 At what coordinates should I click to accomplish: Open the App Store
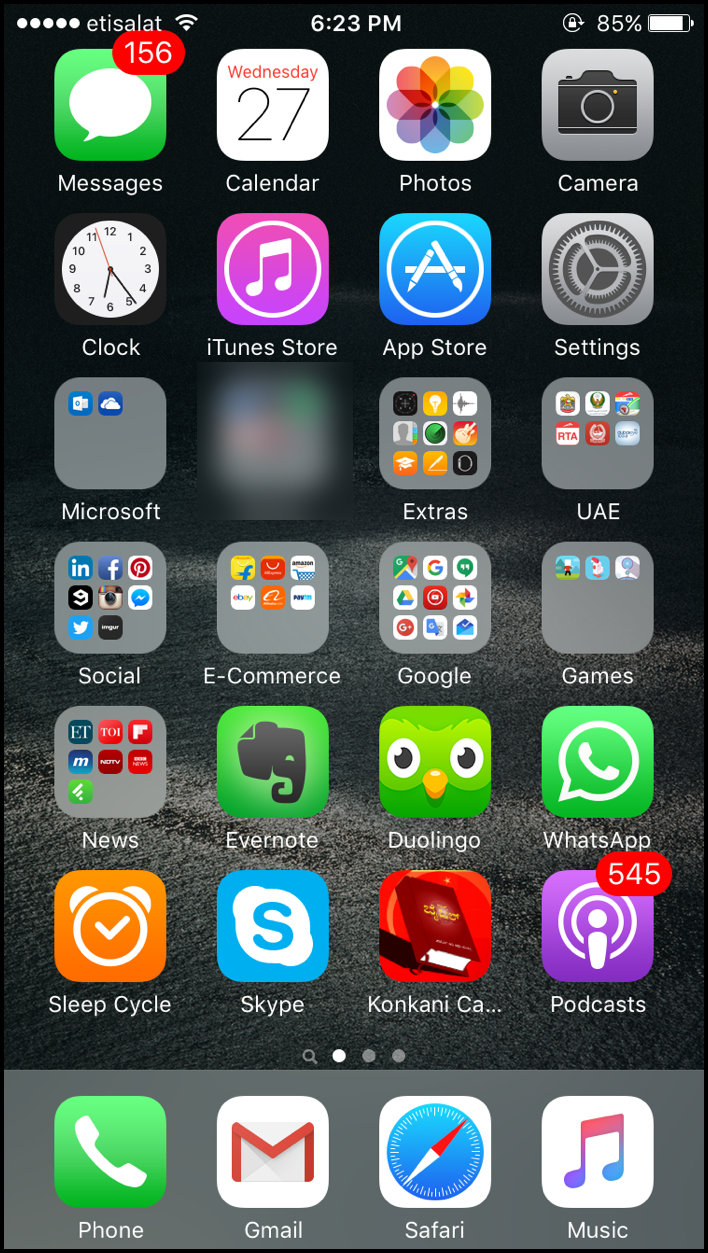tap(435, 269)
